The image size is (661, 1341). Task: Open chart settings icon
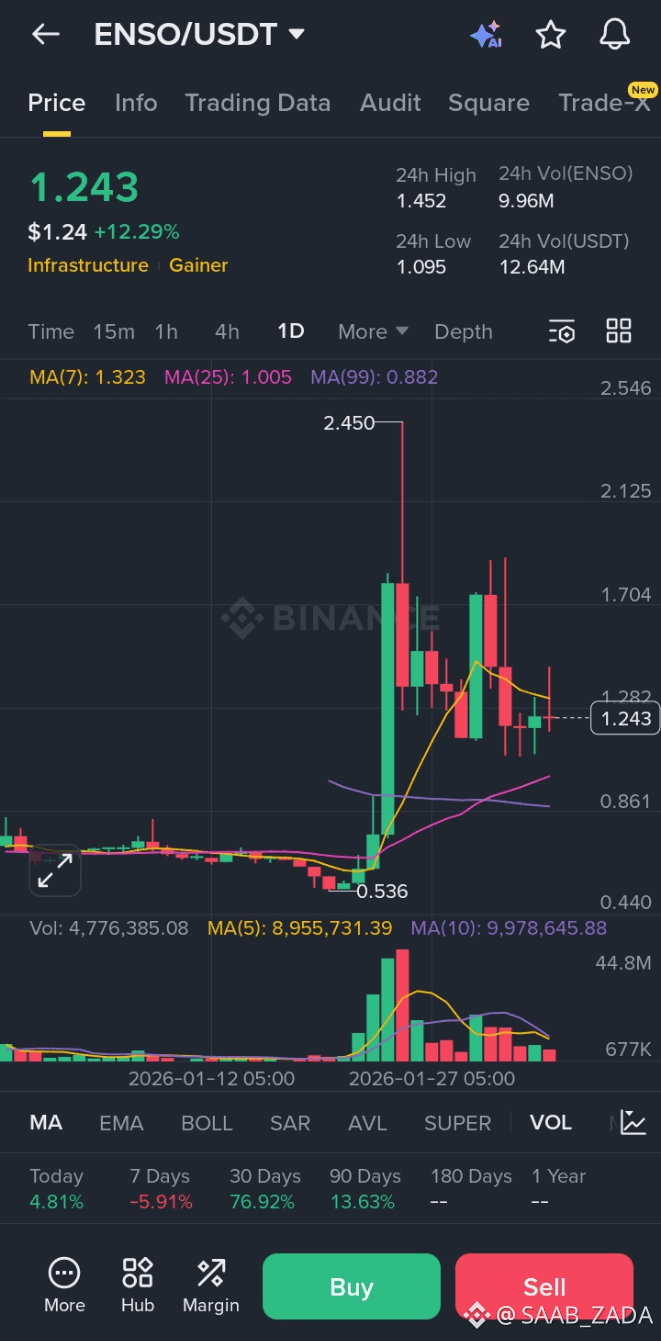coord(562,332)
